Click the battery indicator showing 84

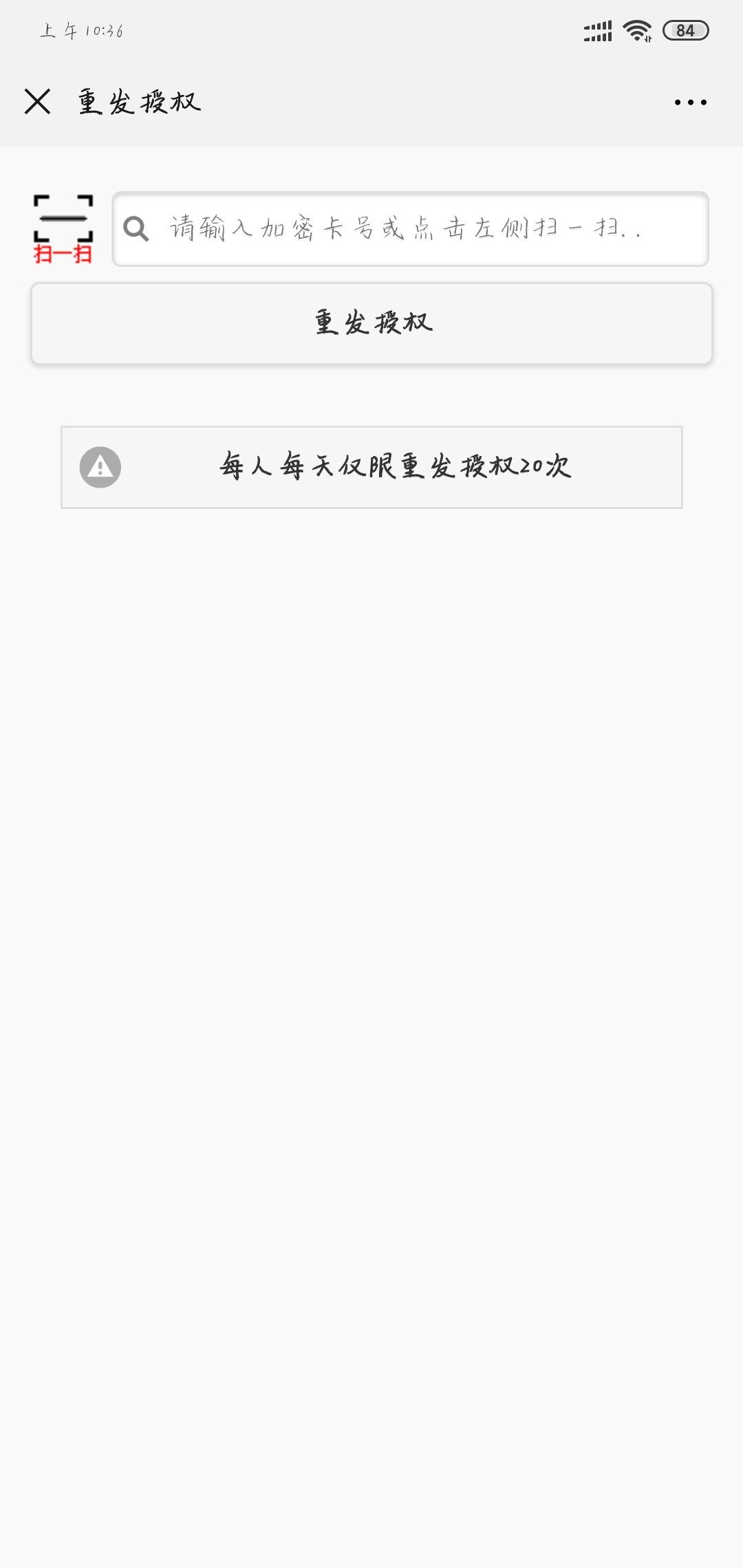point(683,29)
